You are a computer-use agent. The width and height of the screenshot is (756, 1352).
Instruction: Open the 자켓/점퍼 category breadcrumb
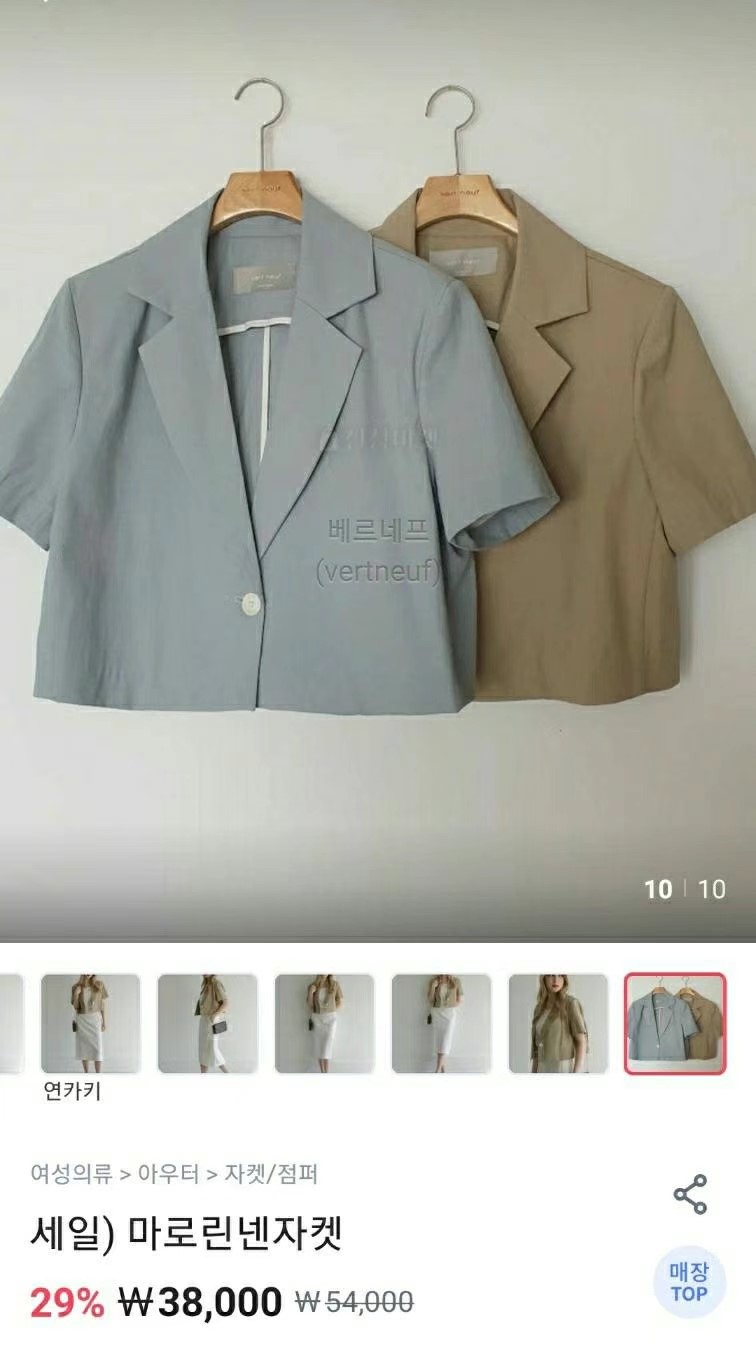click(272, 1173)
